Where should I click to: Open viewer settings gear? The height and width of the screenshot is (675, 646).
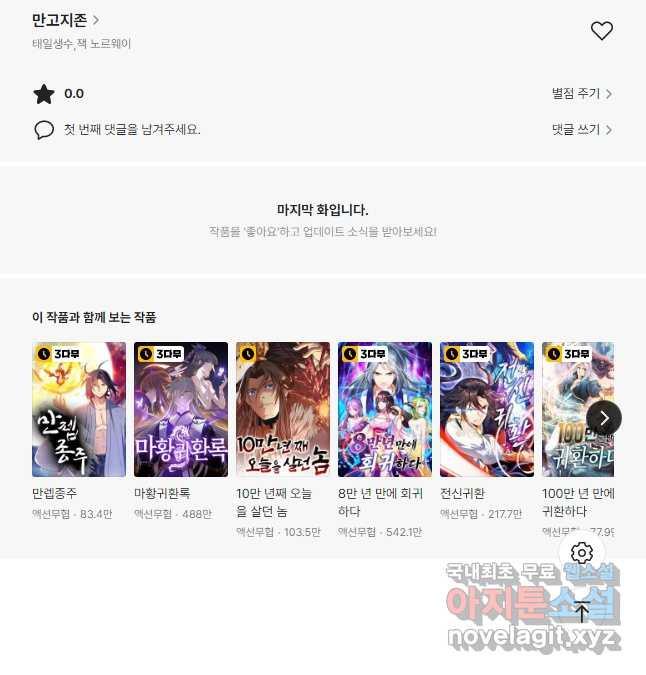[582, 553]
